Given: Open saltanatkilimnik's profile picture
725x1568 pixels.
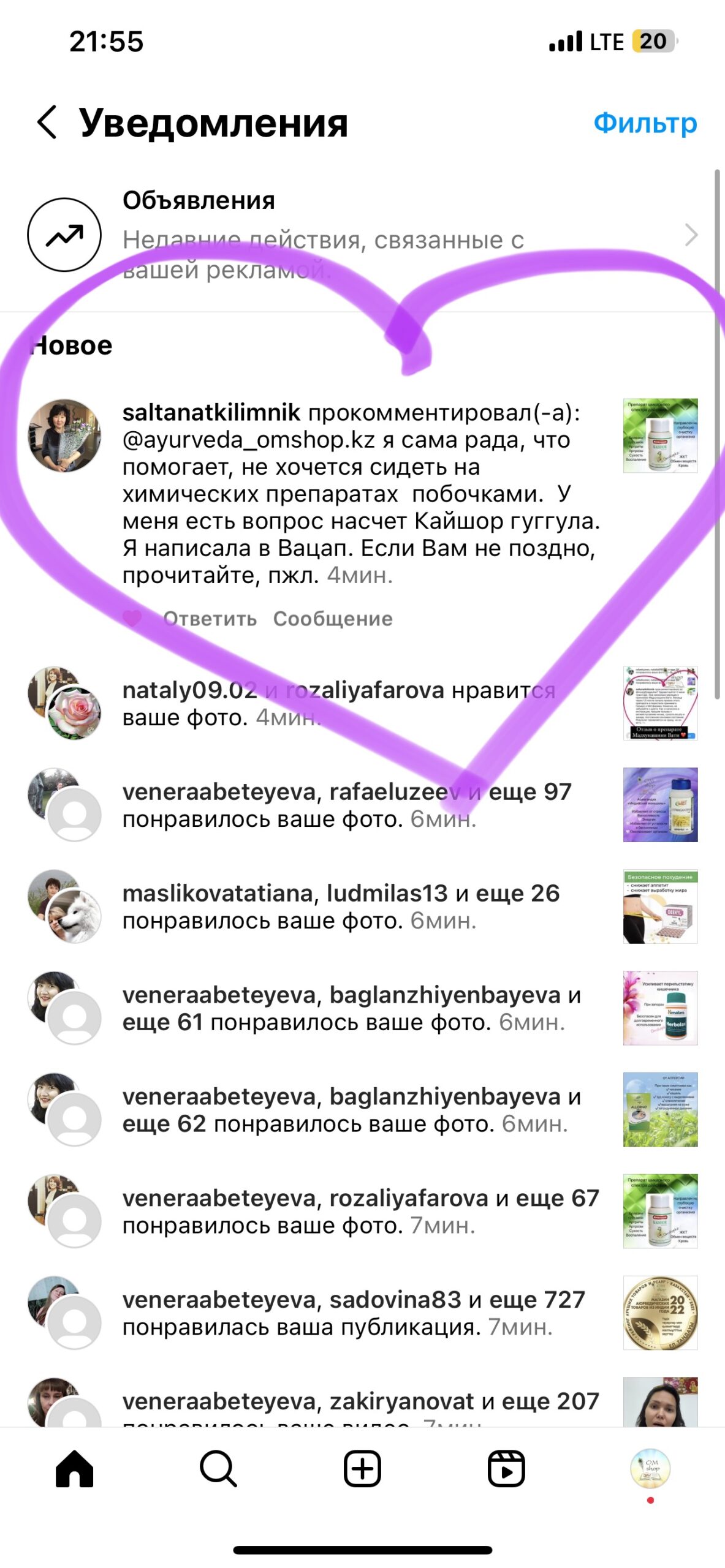Looking at the screenshot, I should (64, 435).
